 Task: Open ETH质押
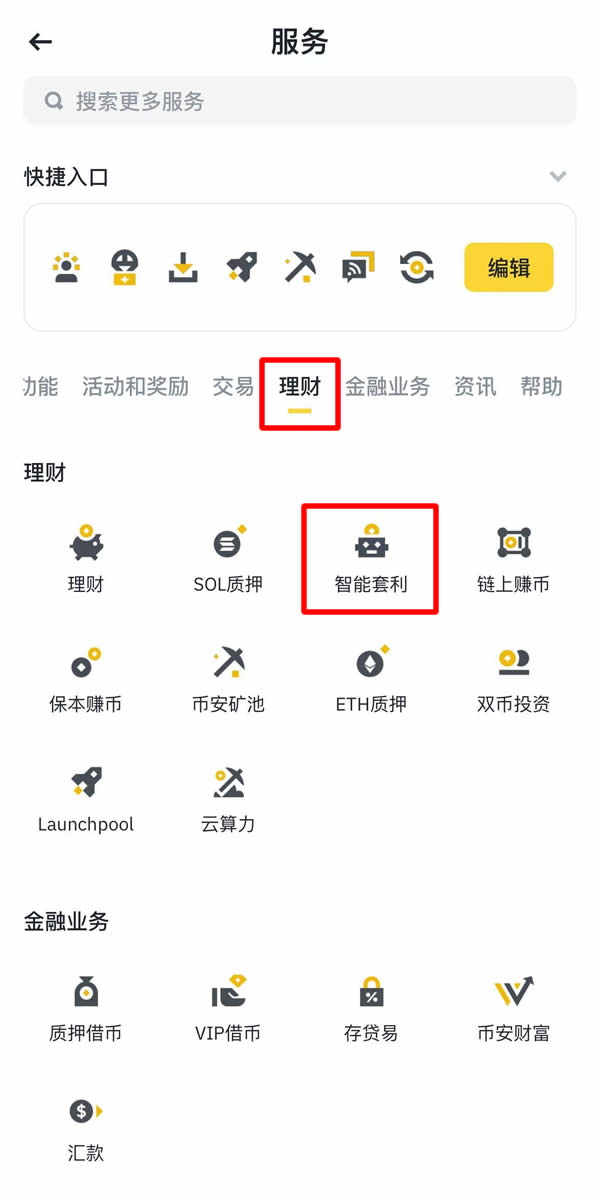(x=370, y=678)
